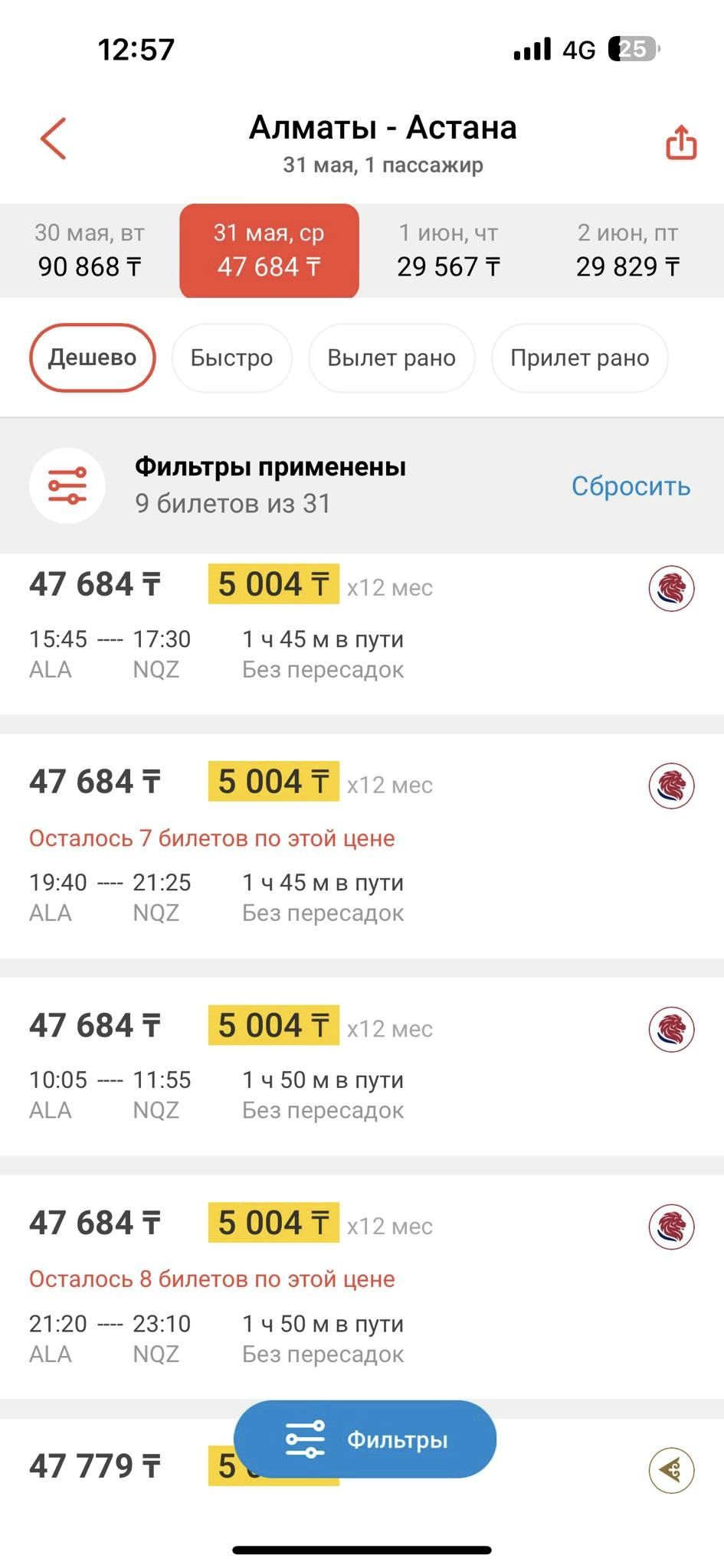Open the 19:40 – 21:25 flight ticket
Viewport: 724px width, 1568px height.
(x=362, y=846)
